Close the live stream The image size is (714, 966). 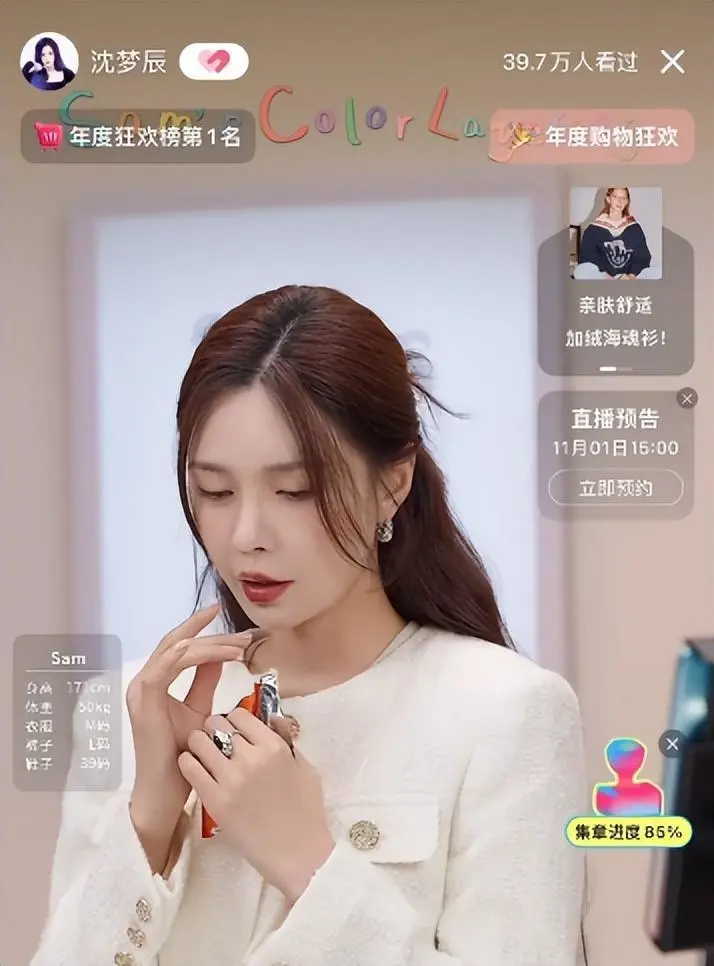point(673,62)
